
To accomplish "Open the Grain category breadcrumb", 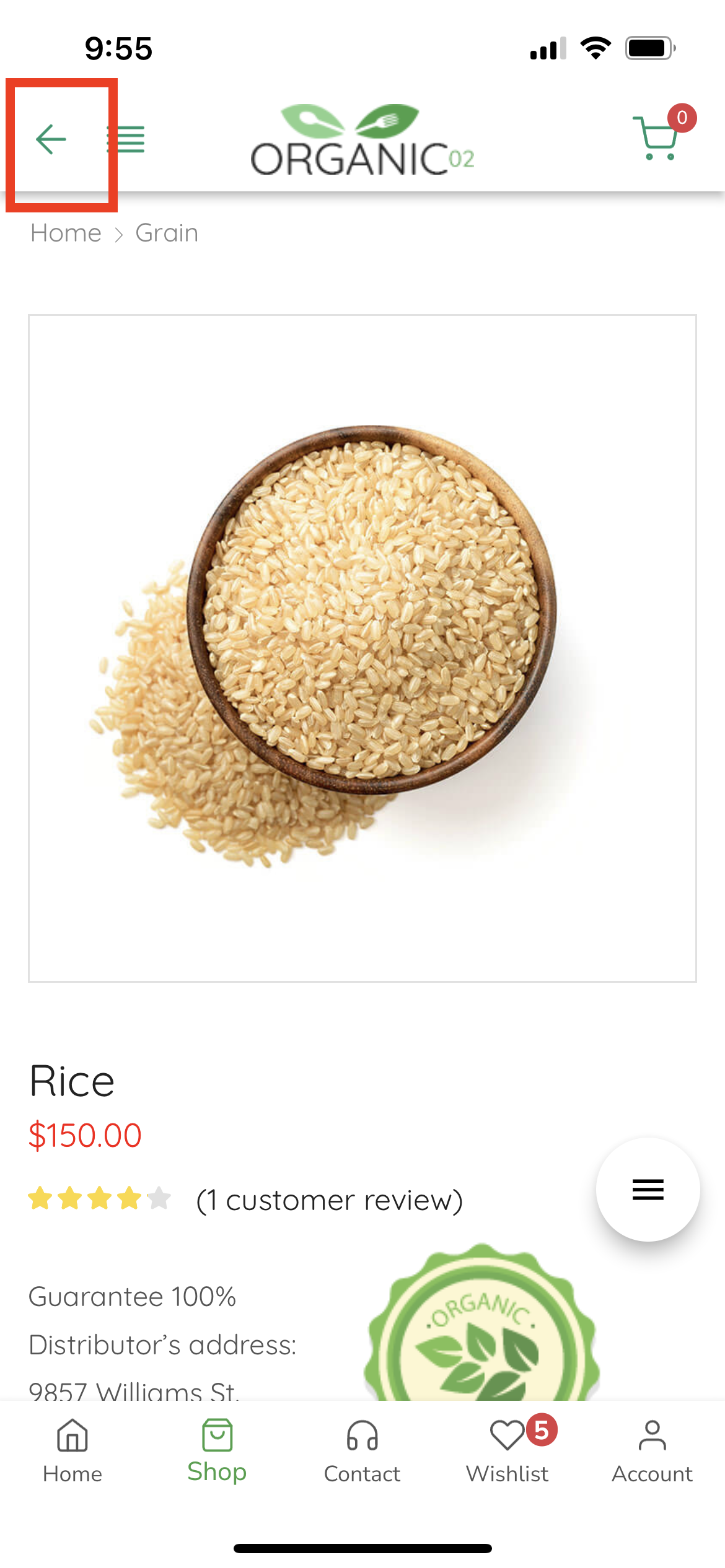I will (x=167, y=233).
